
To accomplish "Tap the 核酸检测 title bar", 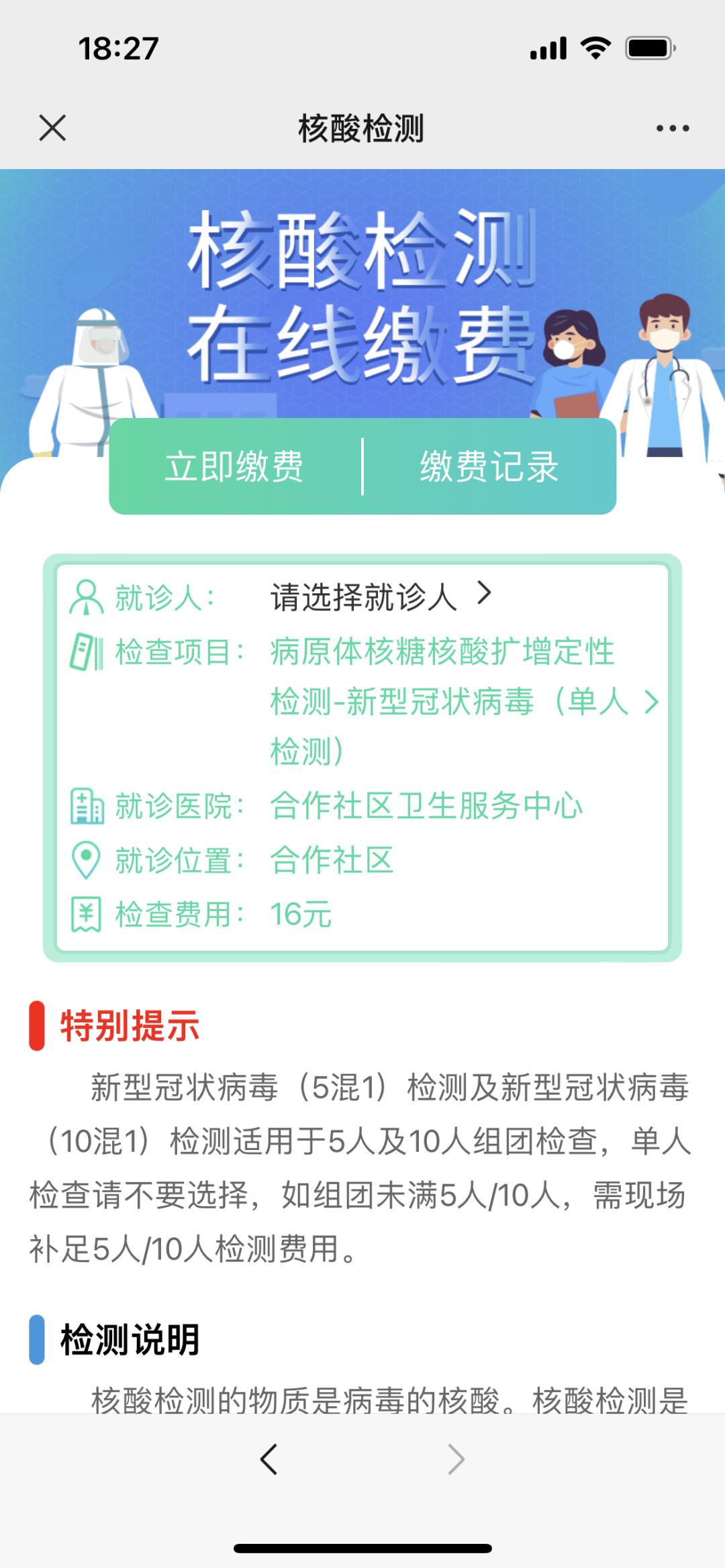I will click(362, 127).
